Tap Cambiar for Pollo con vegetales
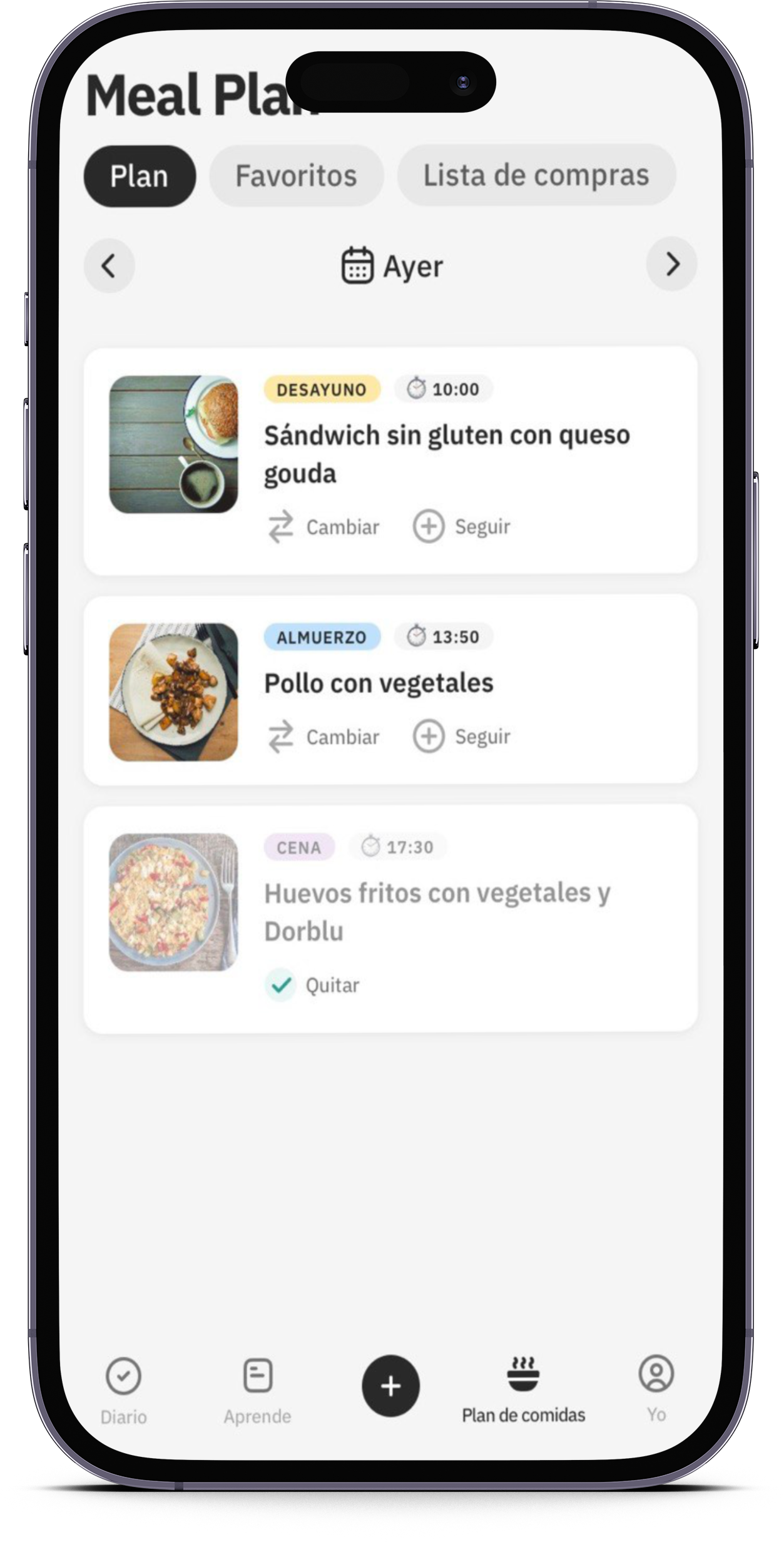 pos(324,737)
